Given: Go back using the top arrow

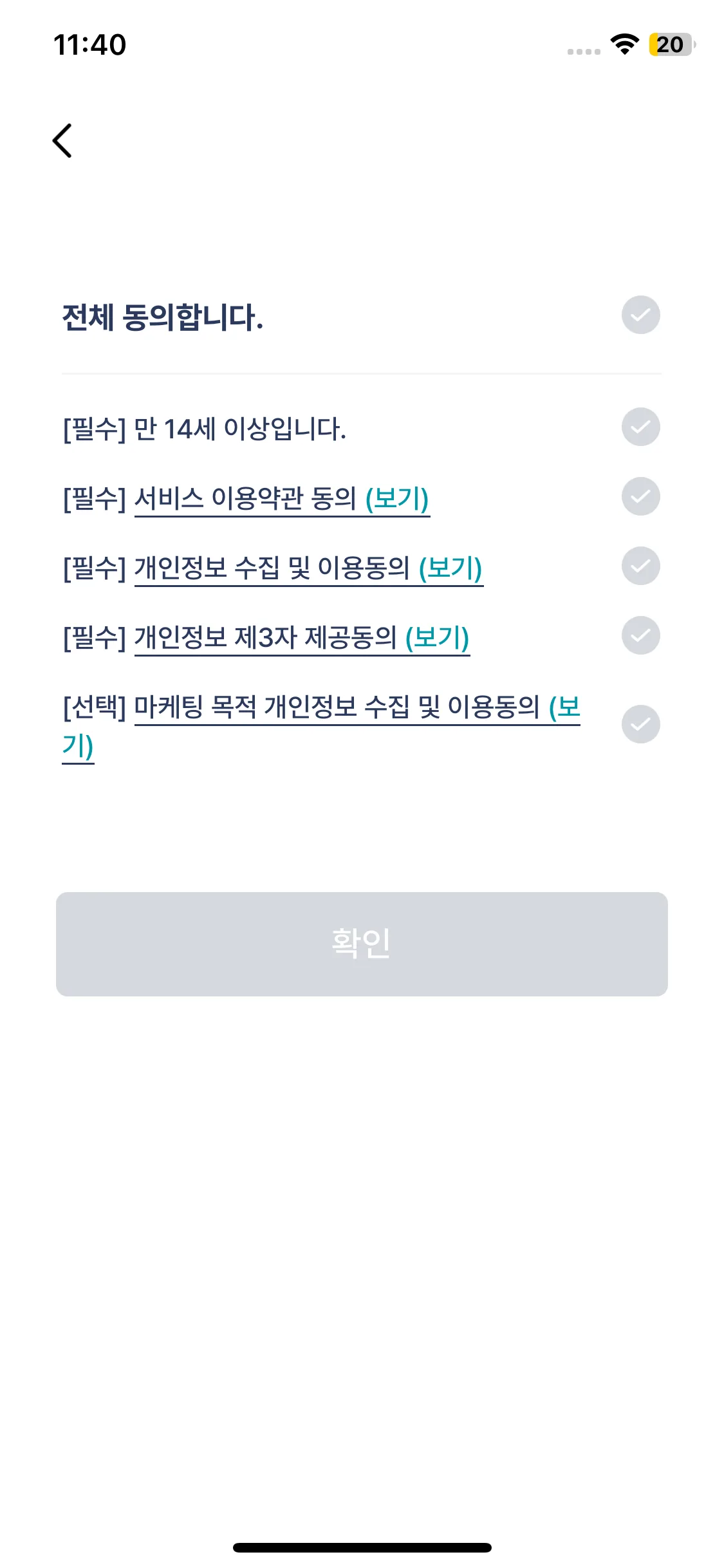Looking at the screenshot, I should [62, 140].
